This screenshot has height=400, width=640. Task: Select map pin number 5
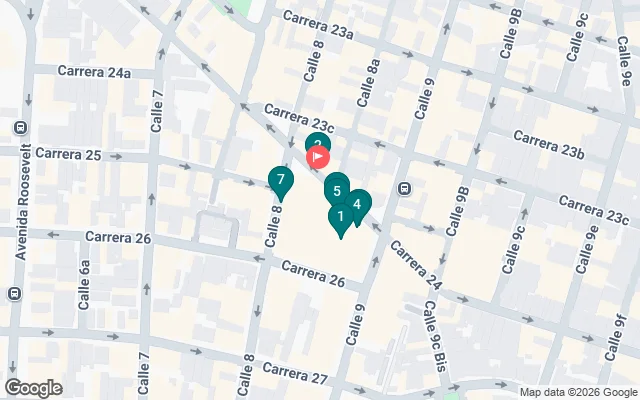click(337, 189)
